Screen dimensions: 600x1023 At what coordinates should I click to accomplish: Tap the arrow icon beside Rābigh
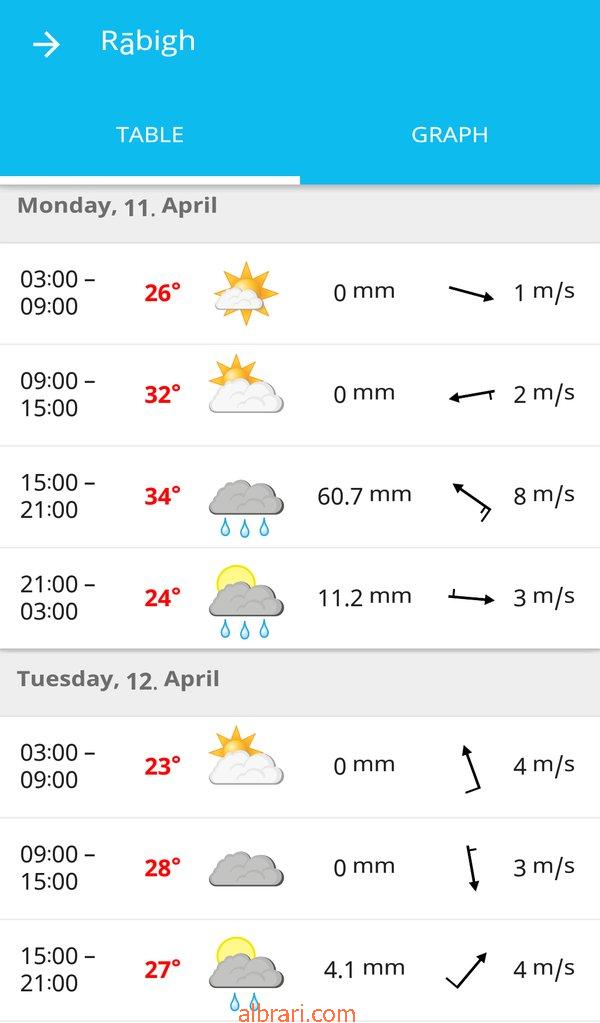[x=46, y=44]
